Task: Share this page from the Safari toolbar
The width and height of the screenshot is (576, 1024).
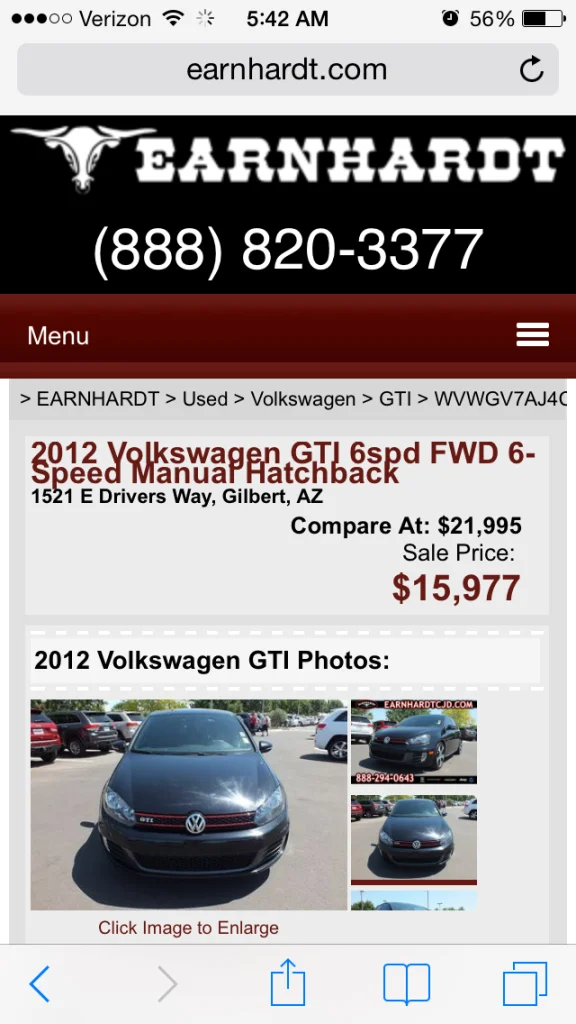Action: point(288,982)
